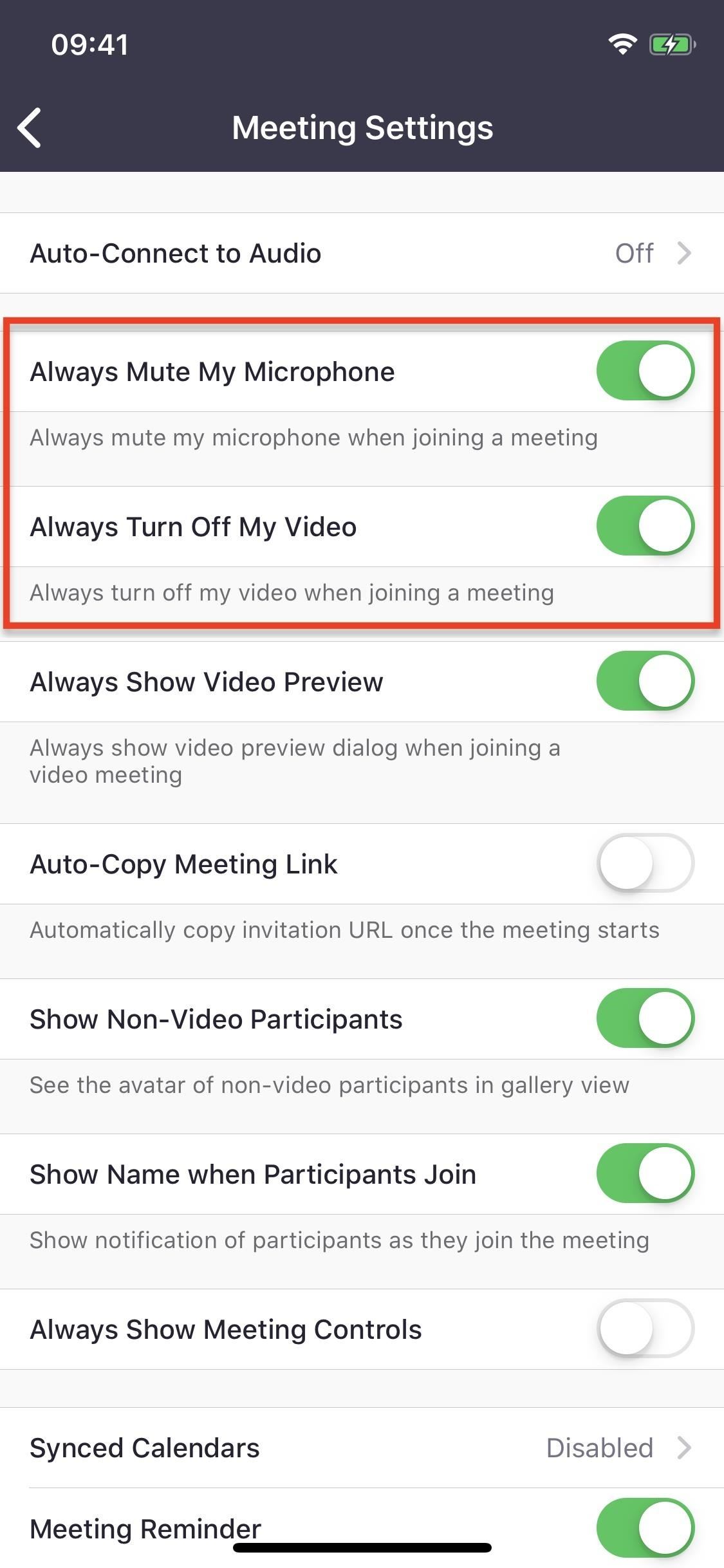Tap the Meeting Settings header
This screenshot has width=724, height=1568.
(x=362, y=127)
